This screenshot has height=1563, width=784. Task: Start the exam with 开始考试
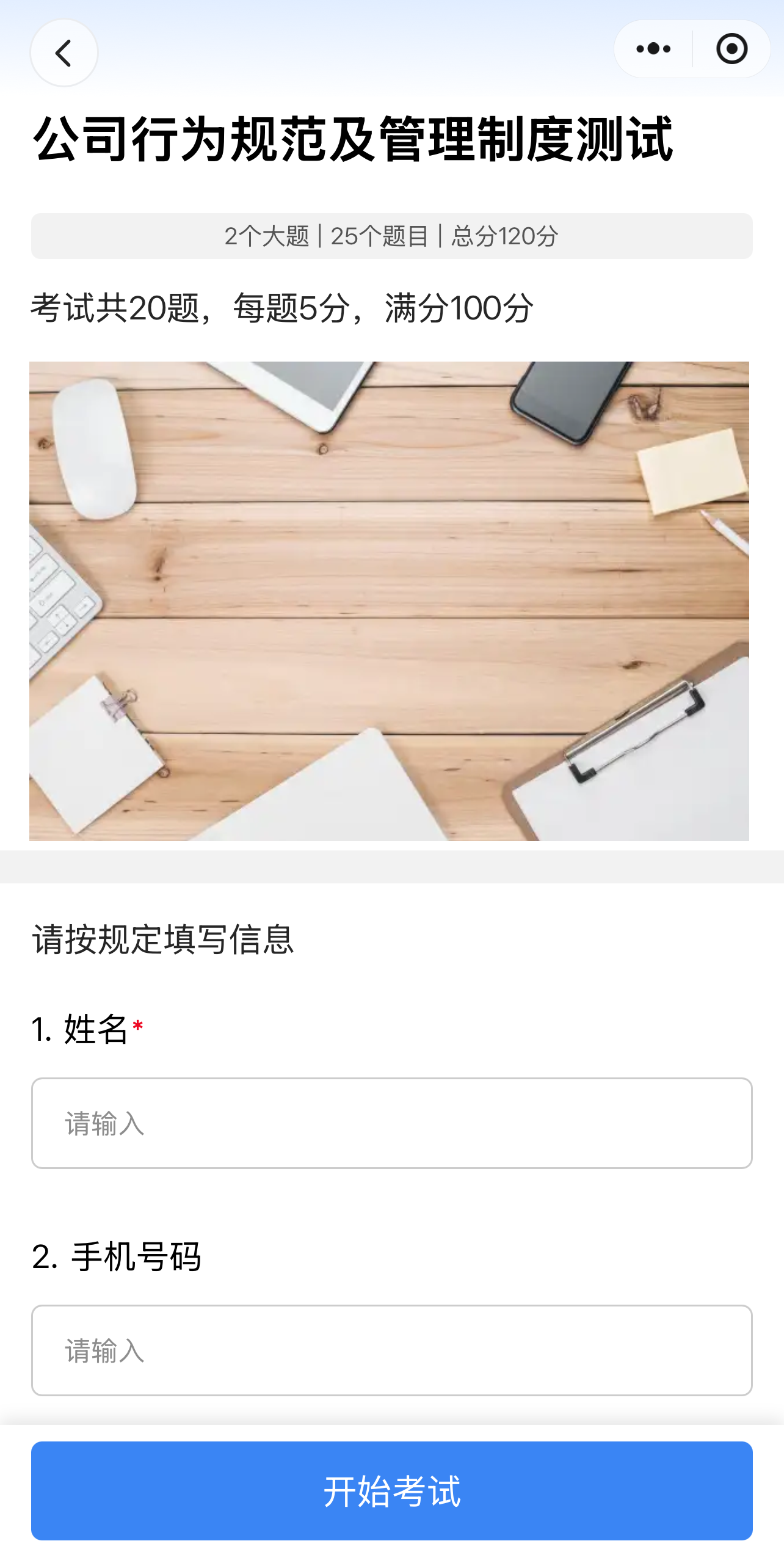click(x=391, y=1490)
